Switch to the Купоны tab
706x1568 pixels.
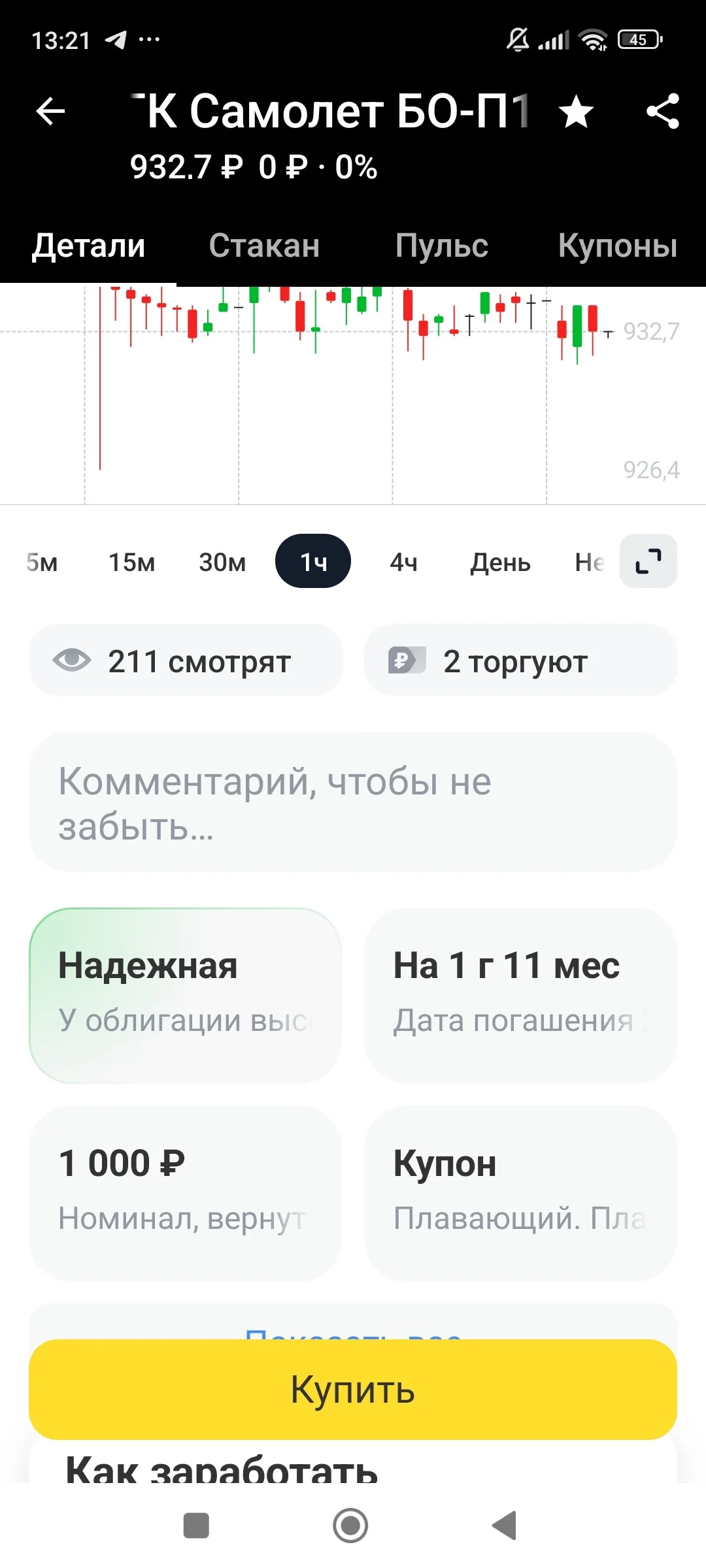click(x=618, y=246)
